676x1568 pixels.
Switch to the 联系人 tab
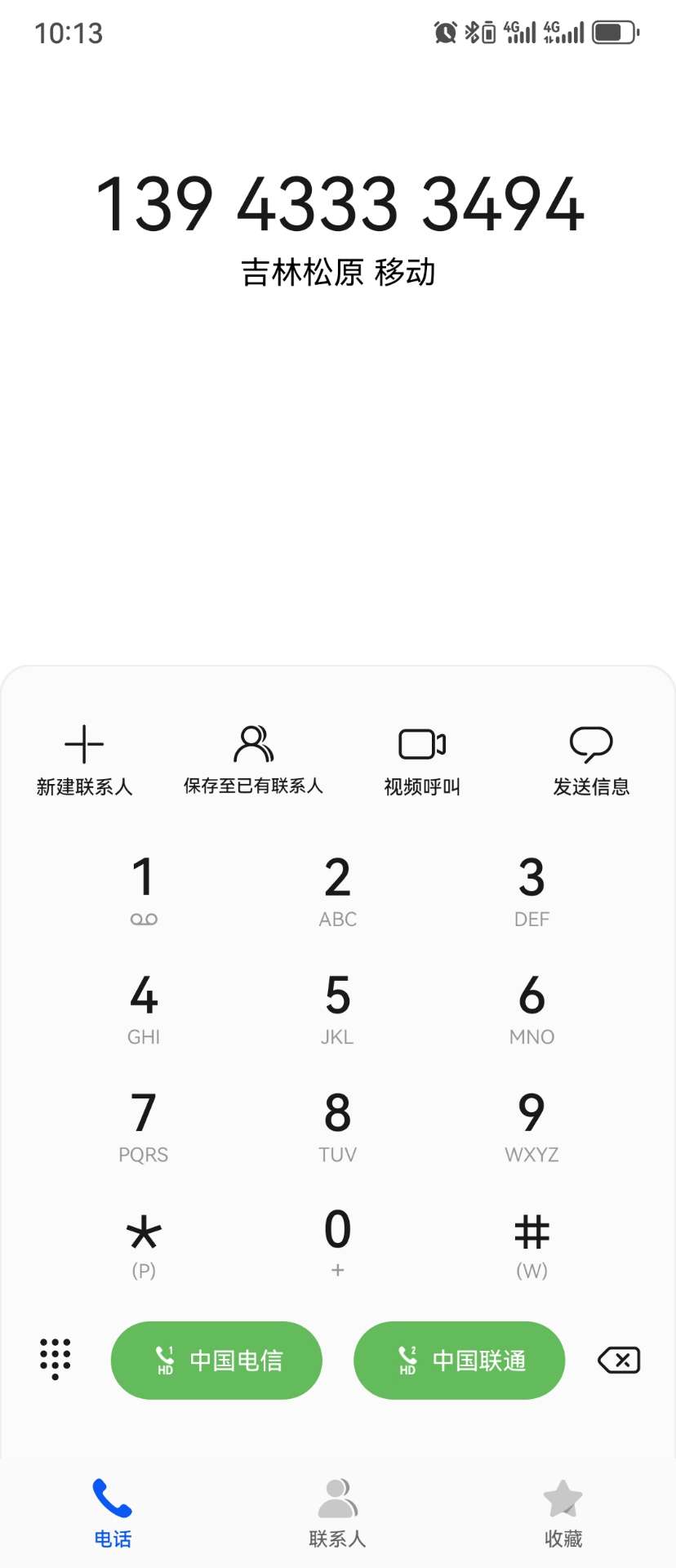click(x=337, y=1512)
